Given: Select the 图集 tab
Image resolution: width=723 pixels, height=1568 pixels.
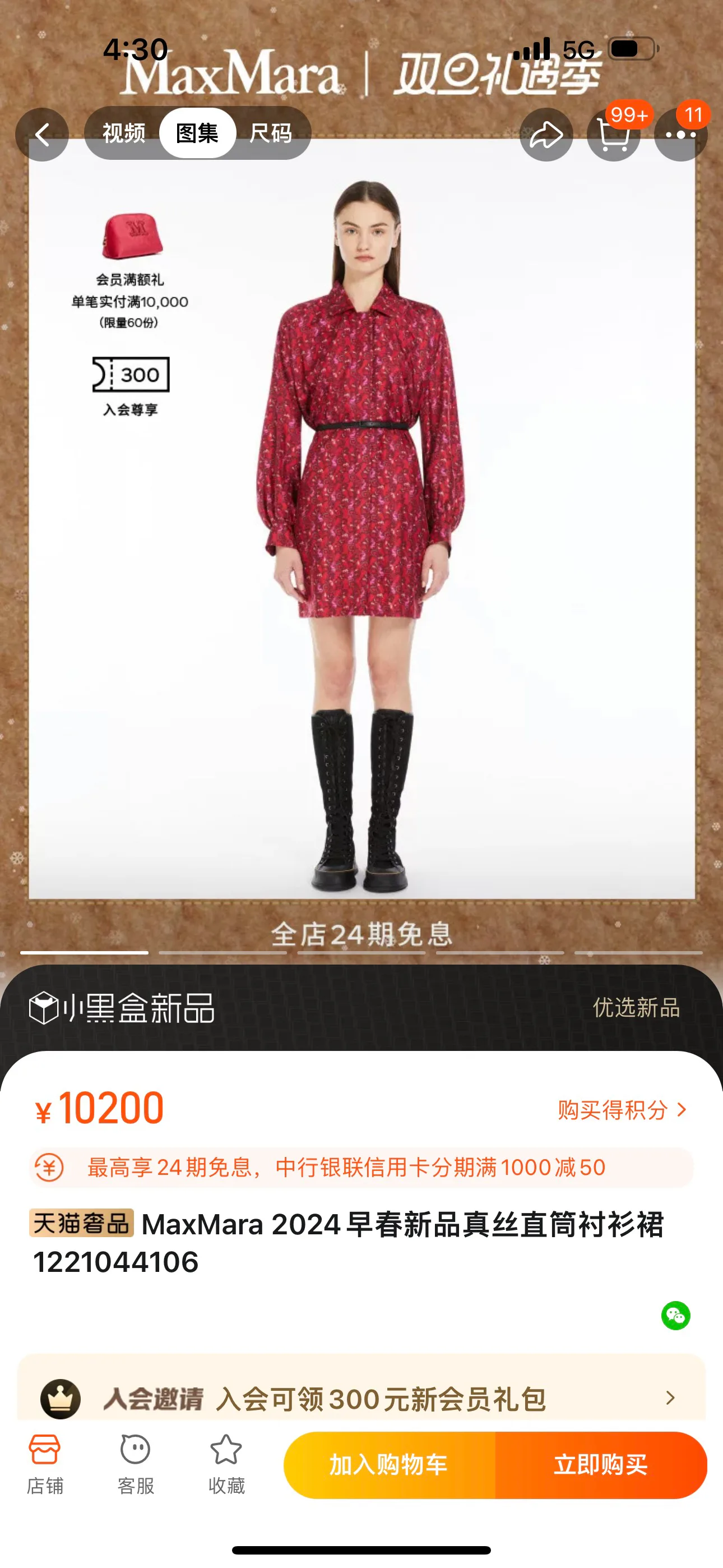Looking at the screenshot, I should point(197,133).
